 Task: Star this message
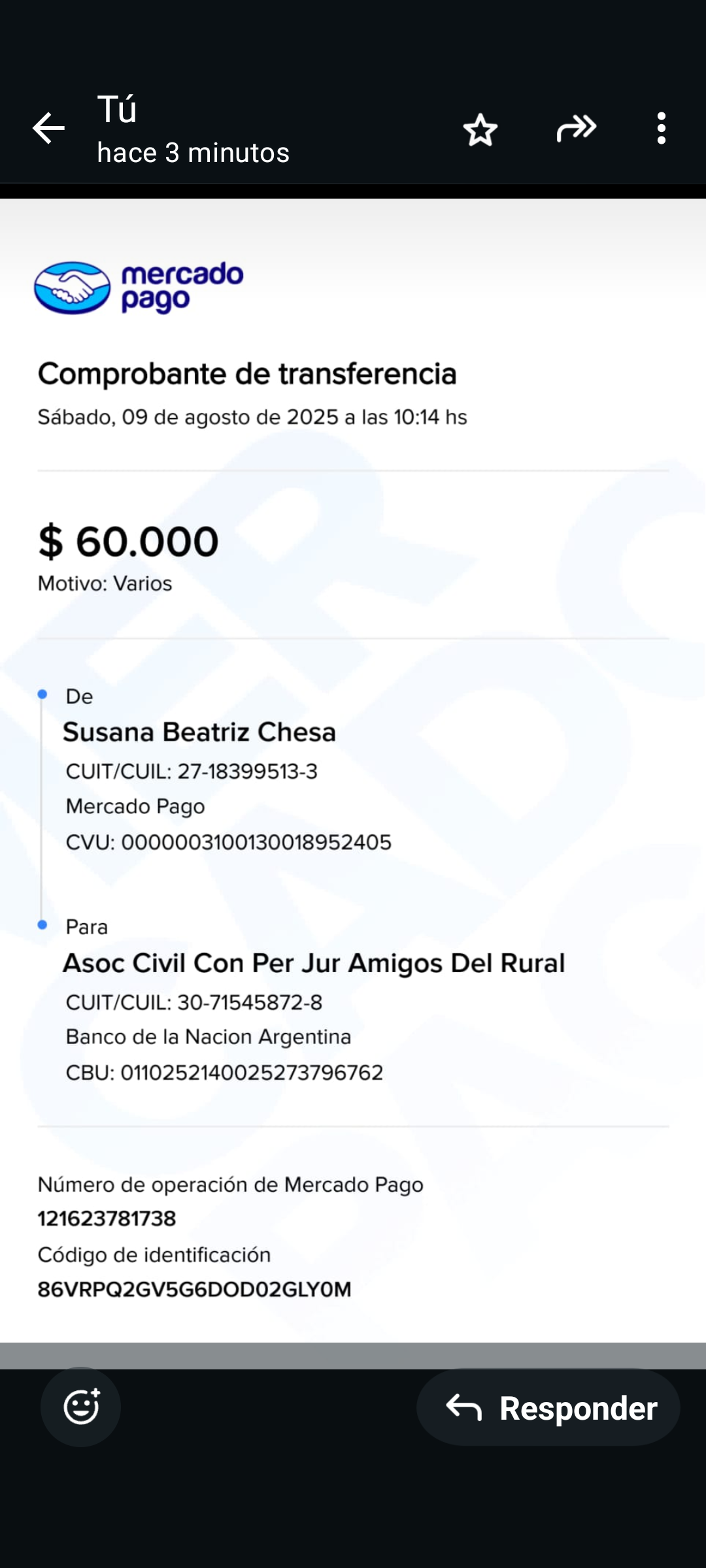[480, 129]
